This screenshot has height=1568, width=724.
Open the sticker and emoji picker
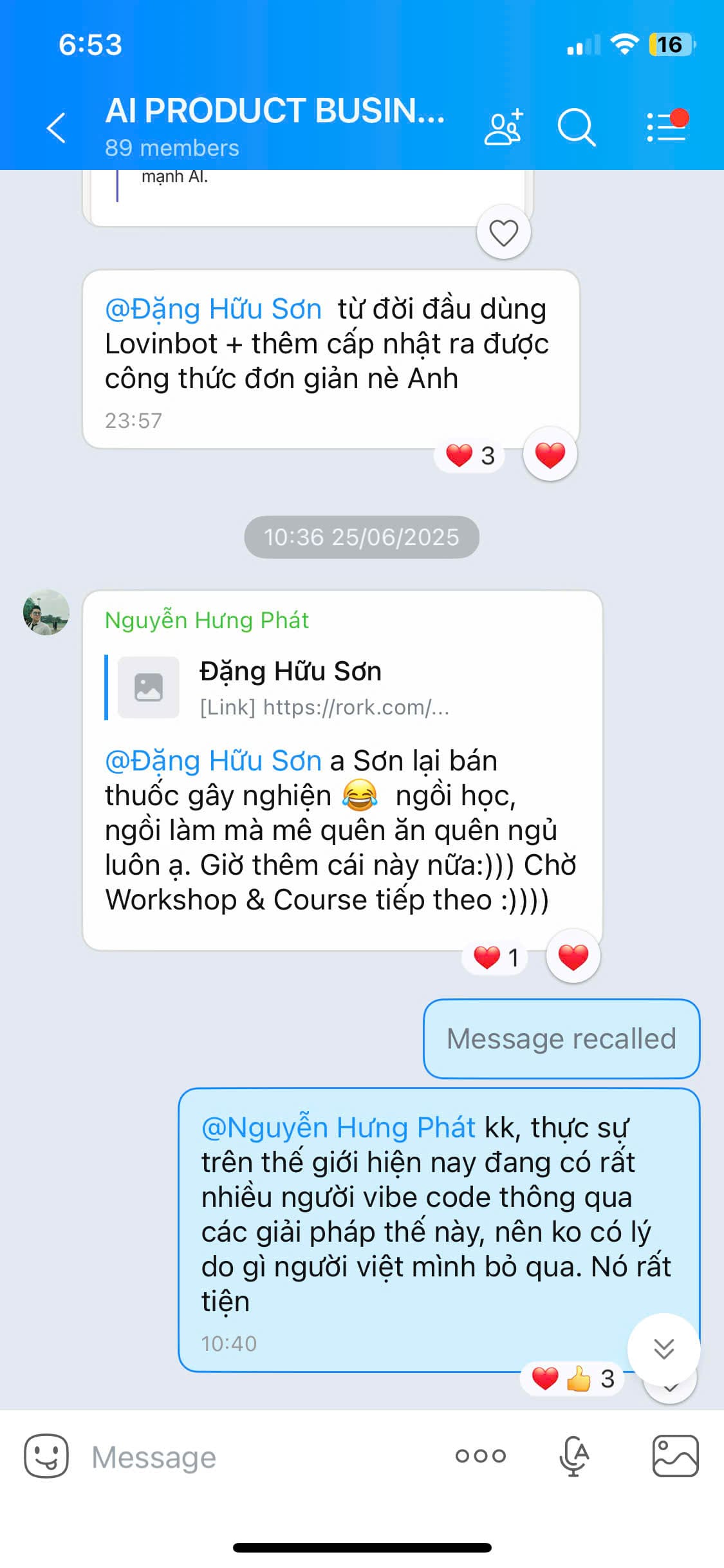pyautogui.click(x=46, y=1456)
